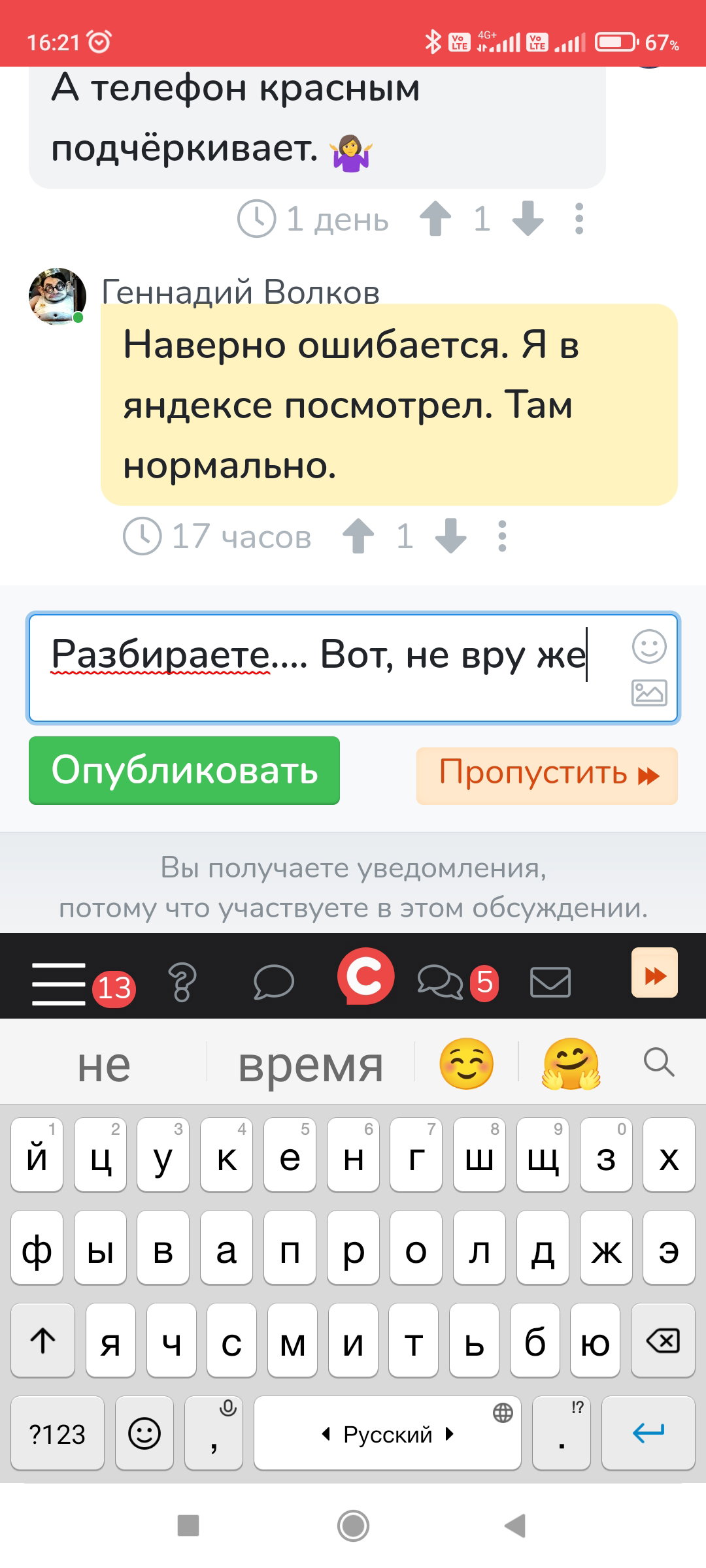Open the hamburger menu with 13 badge
706x1568 pixels.
(x=59, y=984)
